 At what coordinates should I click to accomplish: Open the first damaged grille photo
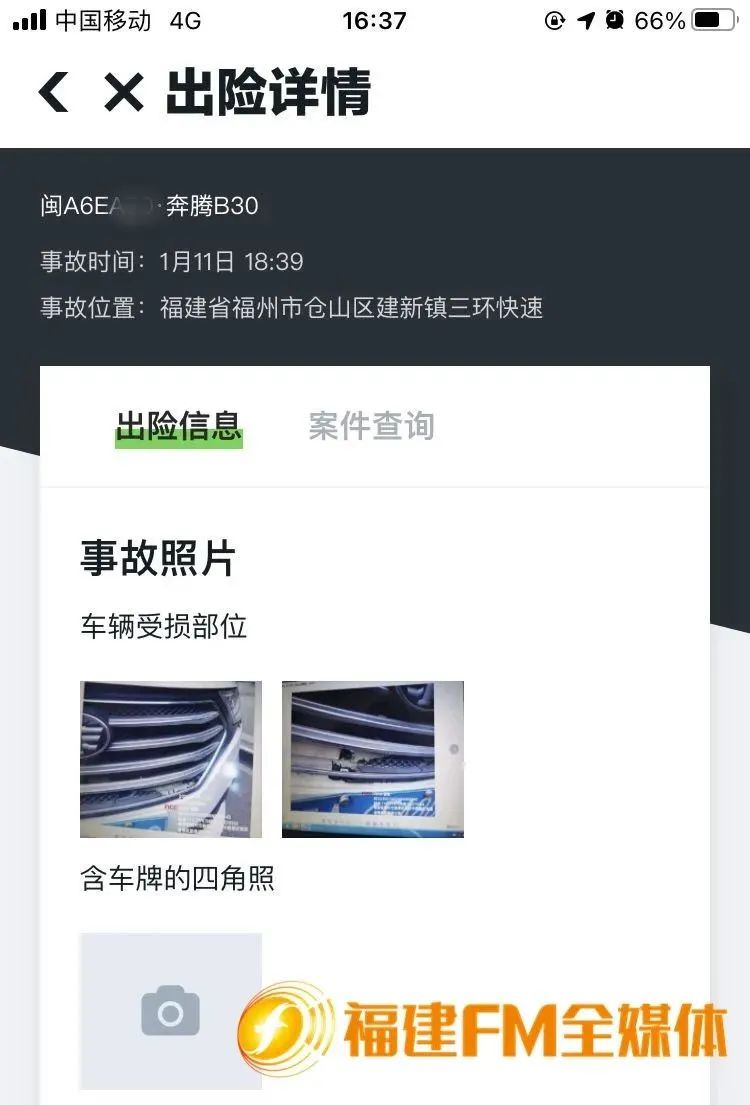[x=171, y=759]
